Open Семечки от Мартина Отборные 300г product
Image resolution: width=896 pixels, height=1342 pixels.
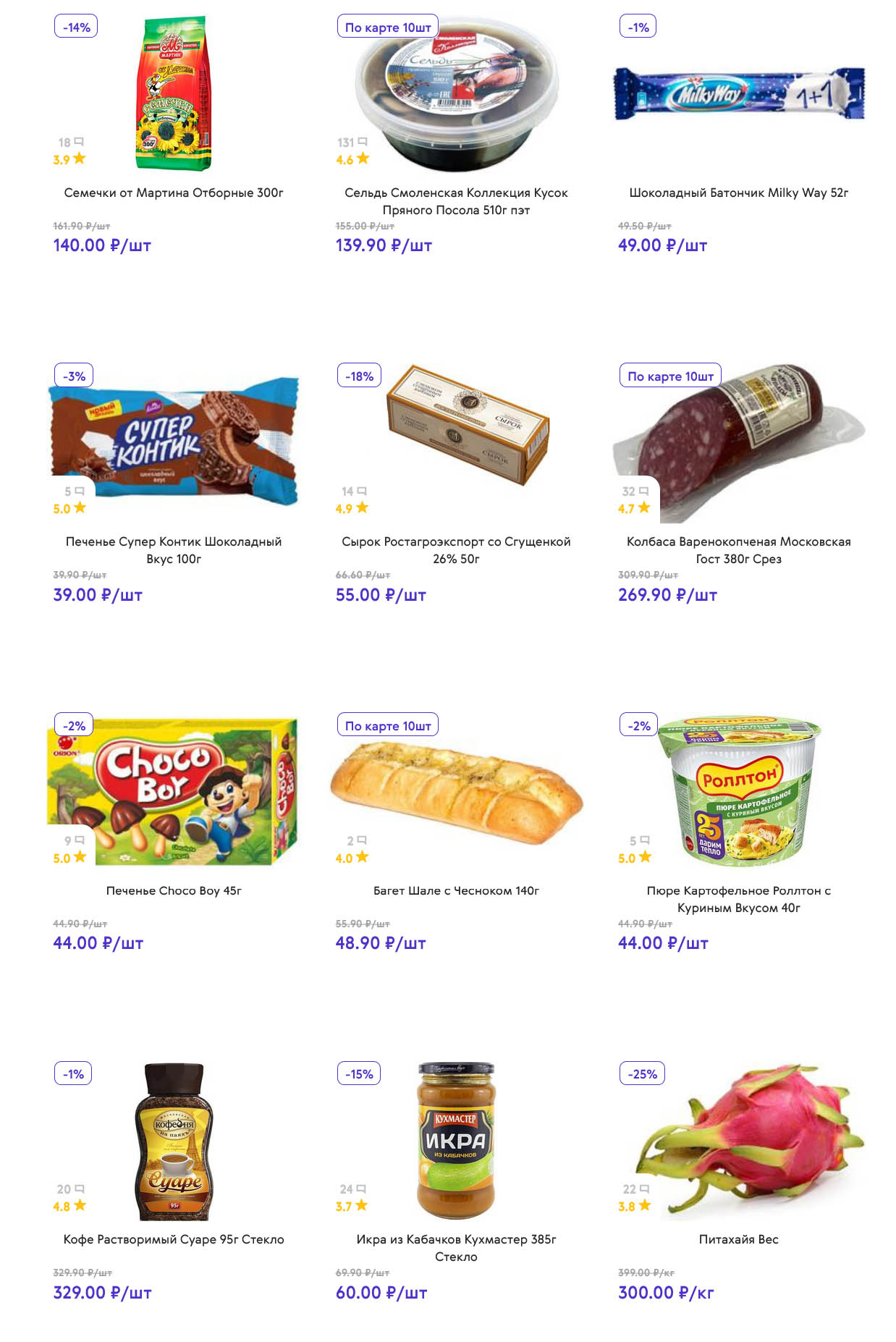(174, 193)
